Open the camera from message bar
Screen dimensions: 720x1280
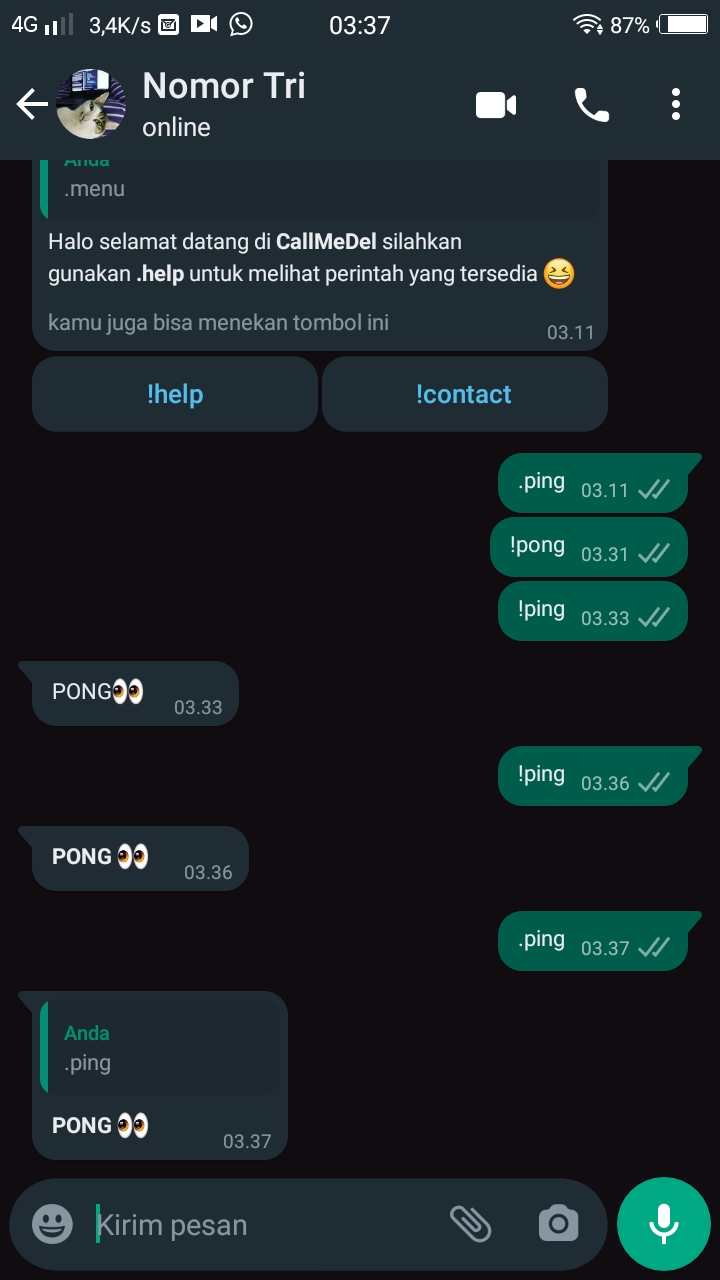pos(558,1223)
